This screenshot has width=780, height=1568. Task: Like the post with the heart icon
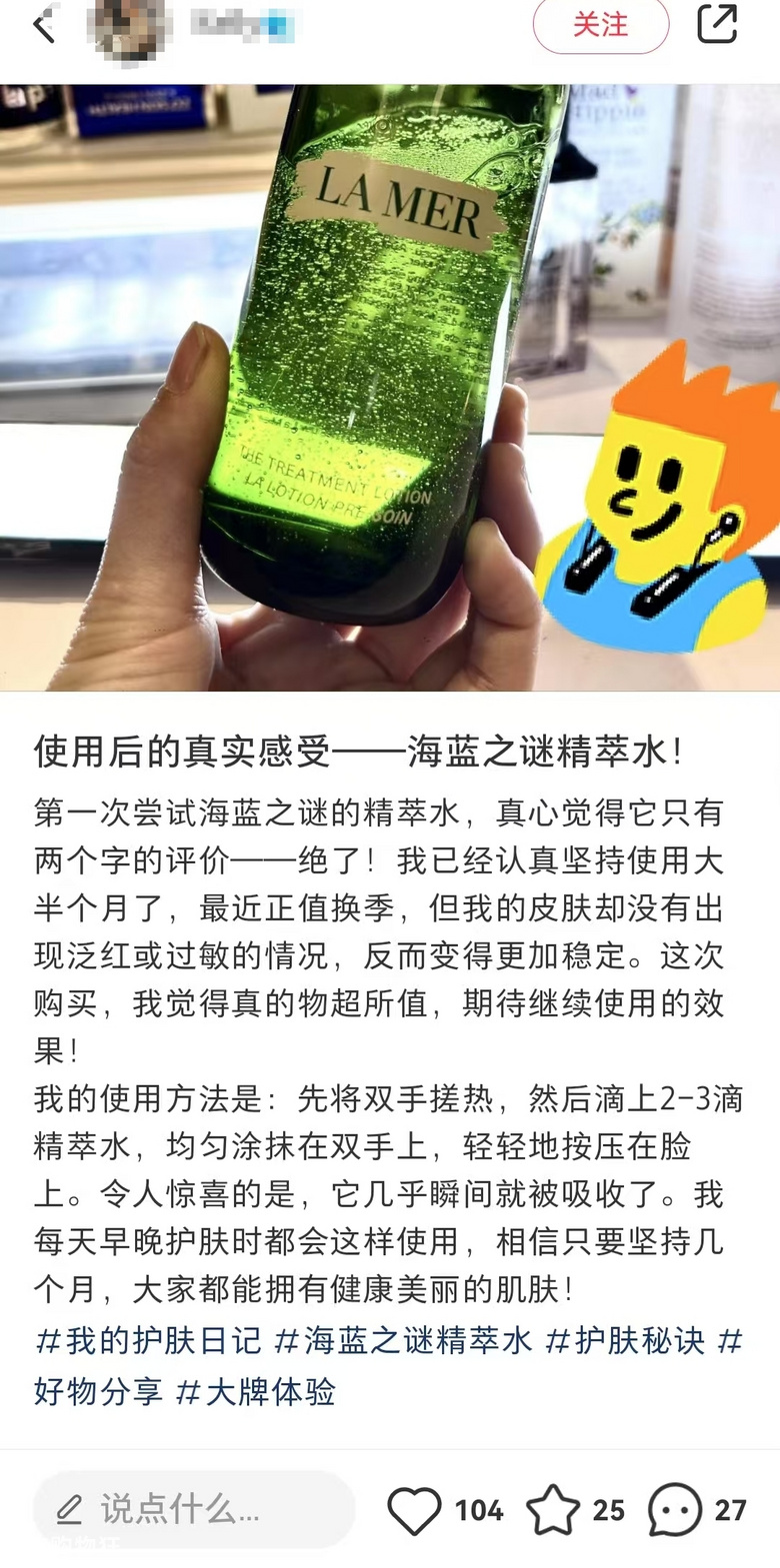coord(414,1509)
